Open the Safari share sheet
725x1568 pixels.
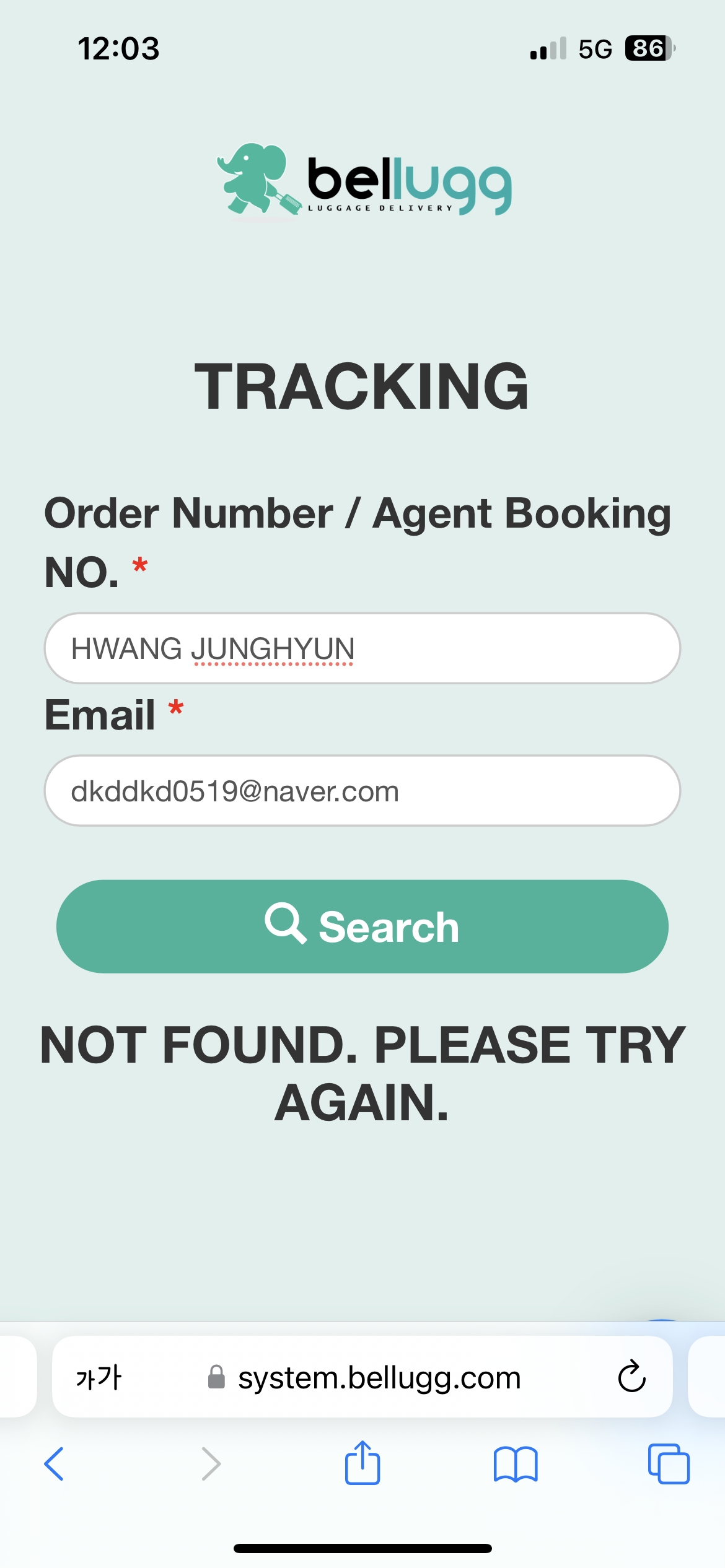pos(362,1462)
